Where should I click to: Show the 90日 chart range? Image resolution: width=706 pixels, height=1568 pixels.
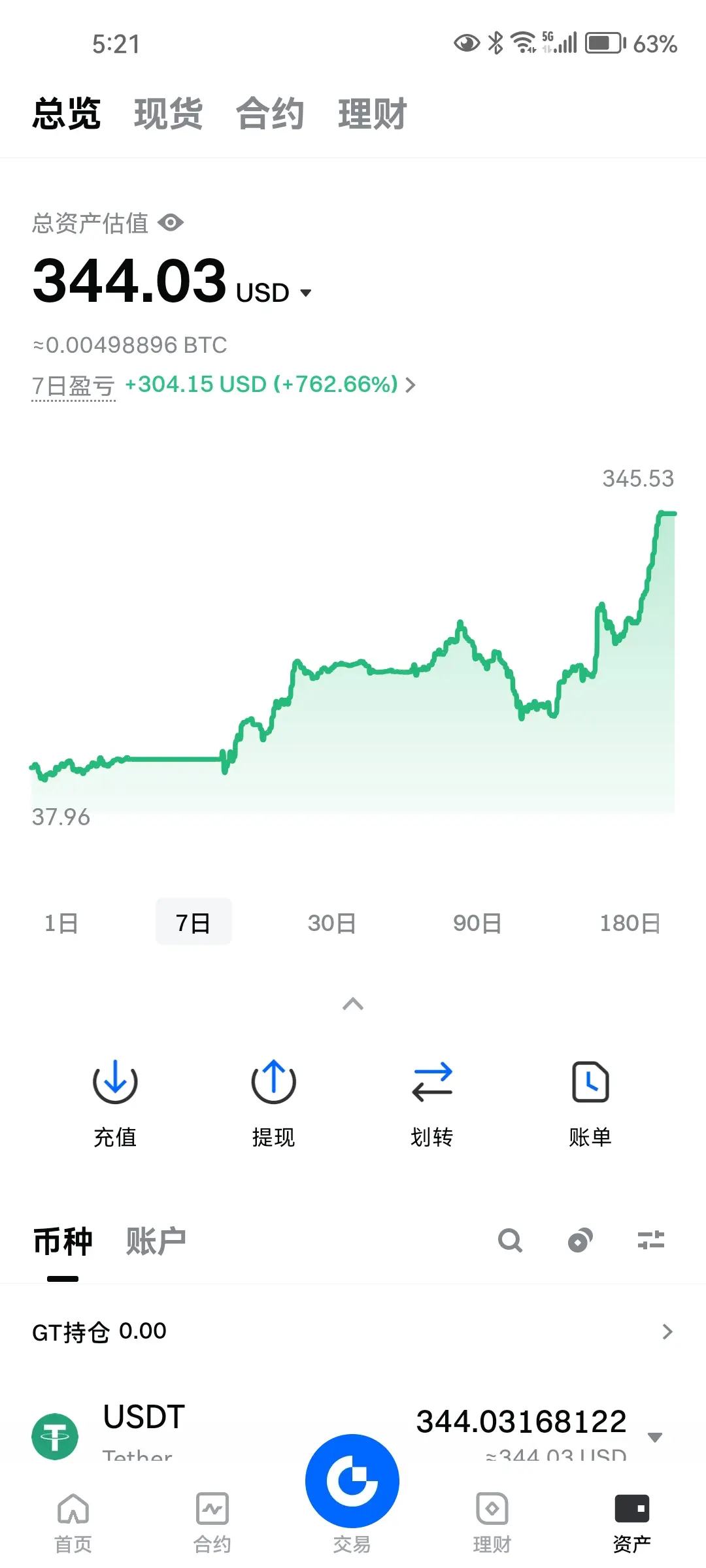[477, 923]
